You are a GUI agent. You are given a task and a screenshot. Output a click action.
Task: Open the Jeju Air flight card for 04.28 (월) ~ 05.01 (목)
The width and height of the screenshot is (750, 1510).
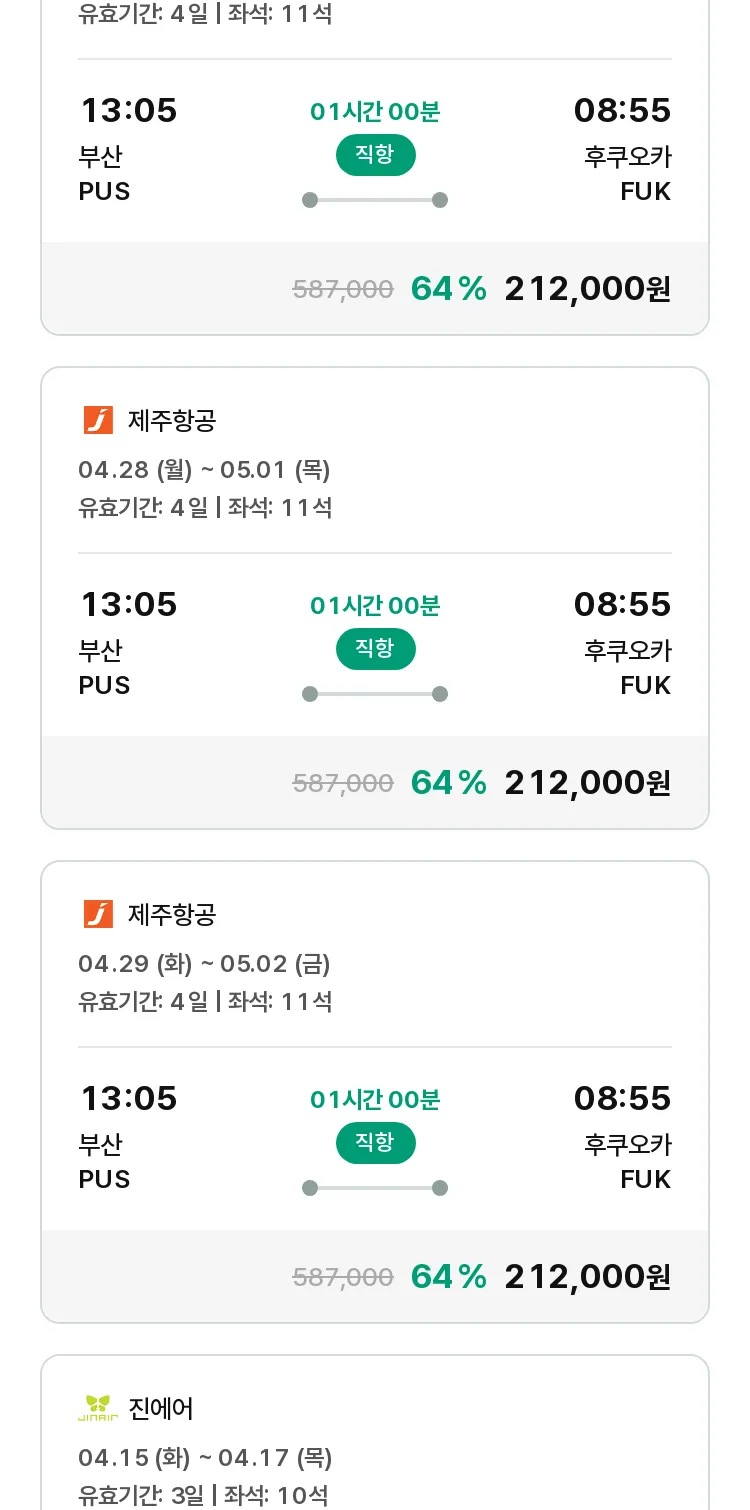point(375,598)
